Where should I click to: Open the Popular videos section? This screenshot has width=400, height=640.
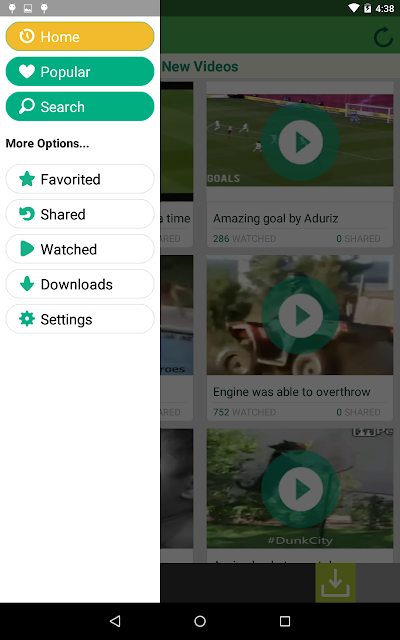[x=80, y=72]
